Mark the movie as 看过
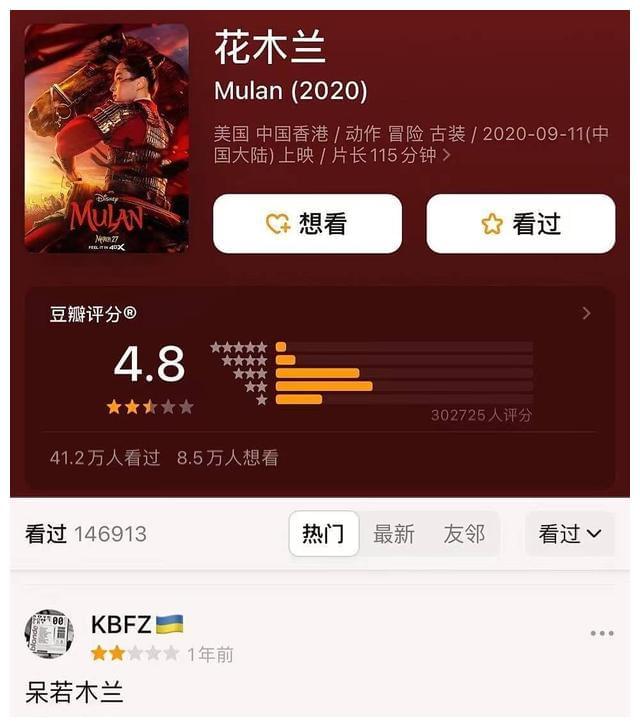Image resolution: width=640 pixels, height=727 pixels. coord(520,224)
